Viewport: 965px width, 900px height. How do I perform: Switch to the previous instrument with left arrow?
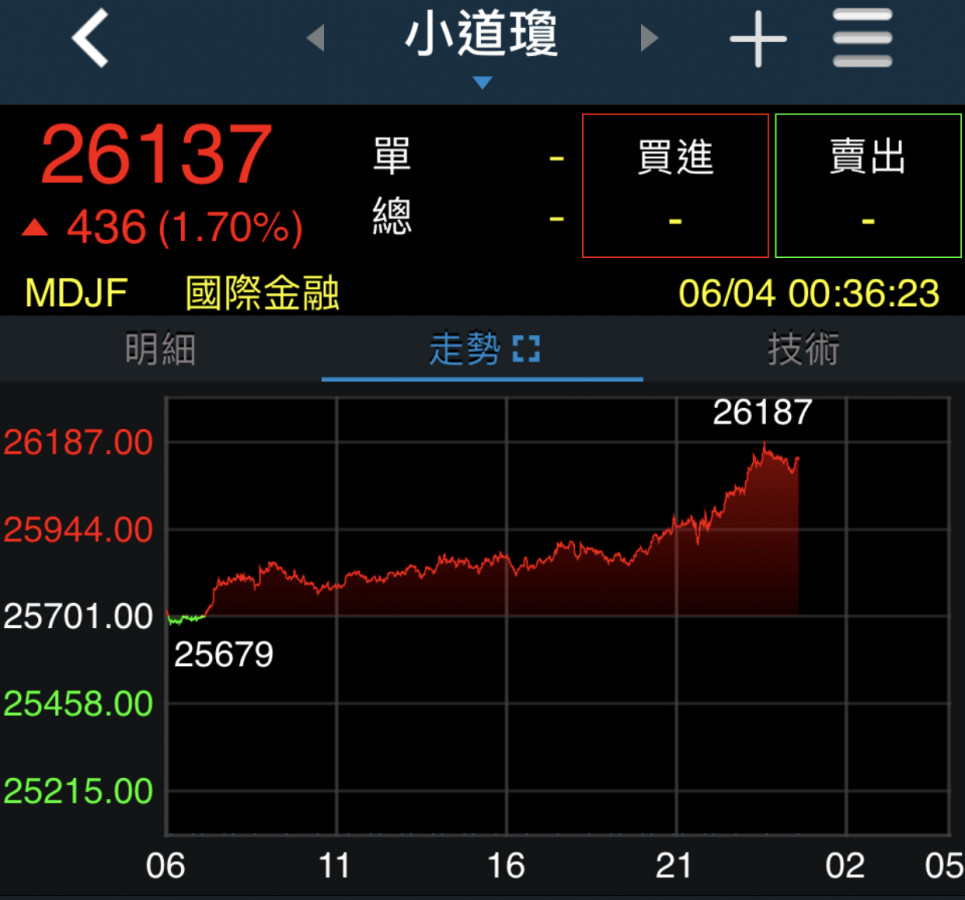(x=316, y=39)
